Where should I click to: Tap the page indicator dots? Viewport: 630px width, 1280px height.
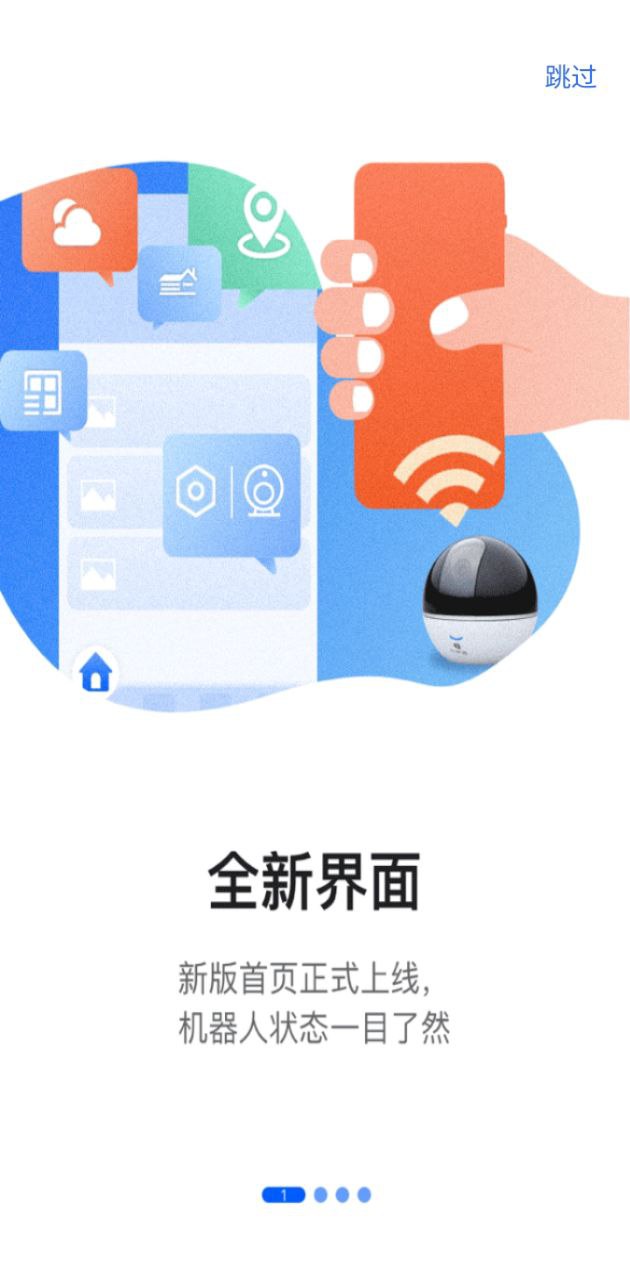(316, 1194)
